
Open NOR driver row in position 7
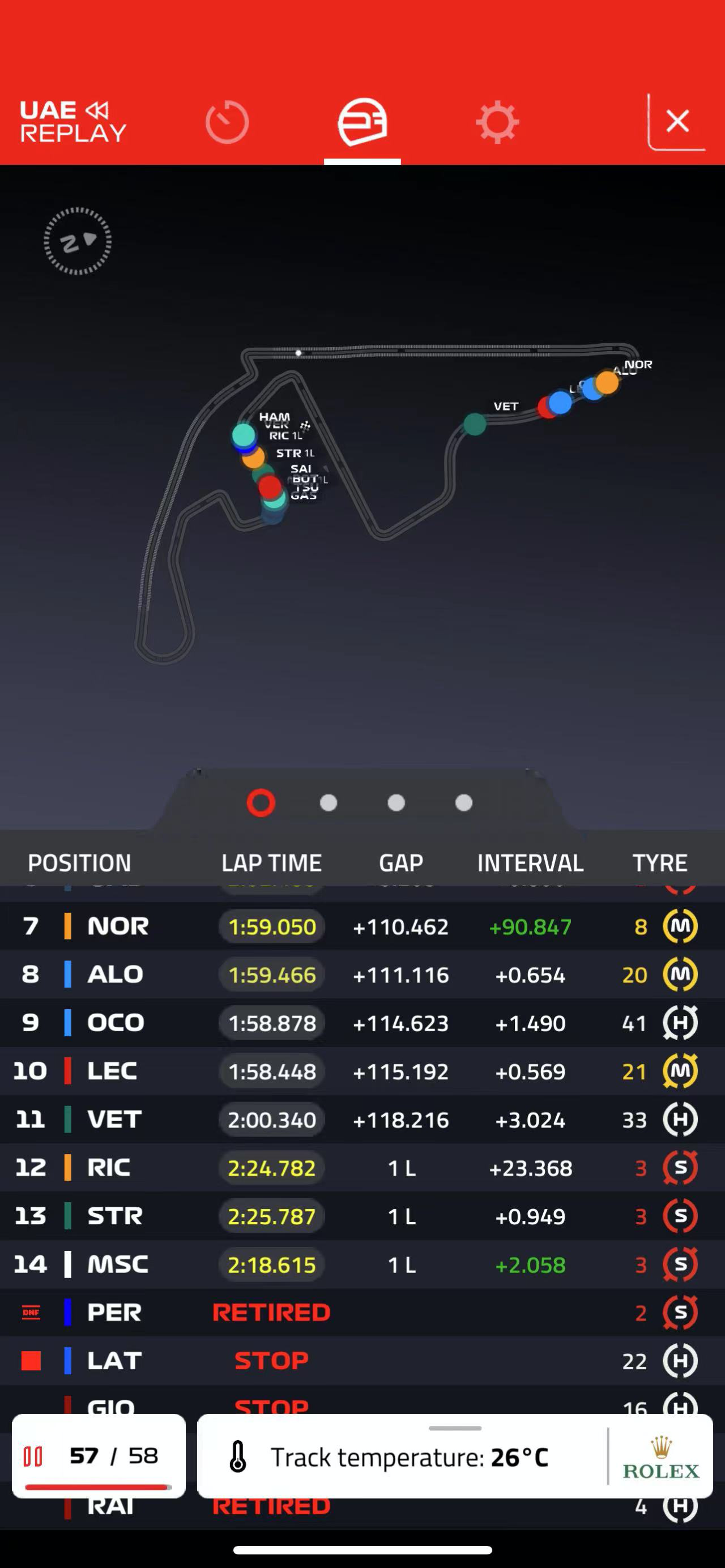(x=362, y=926)
